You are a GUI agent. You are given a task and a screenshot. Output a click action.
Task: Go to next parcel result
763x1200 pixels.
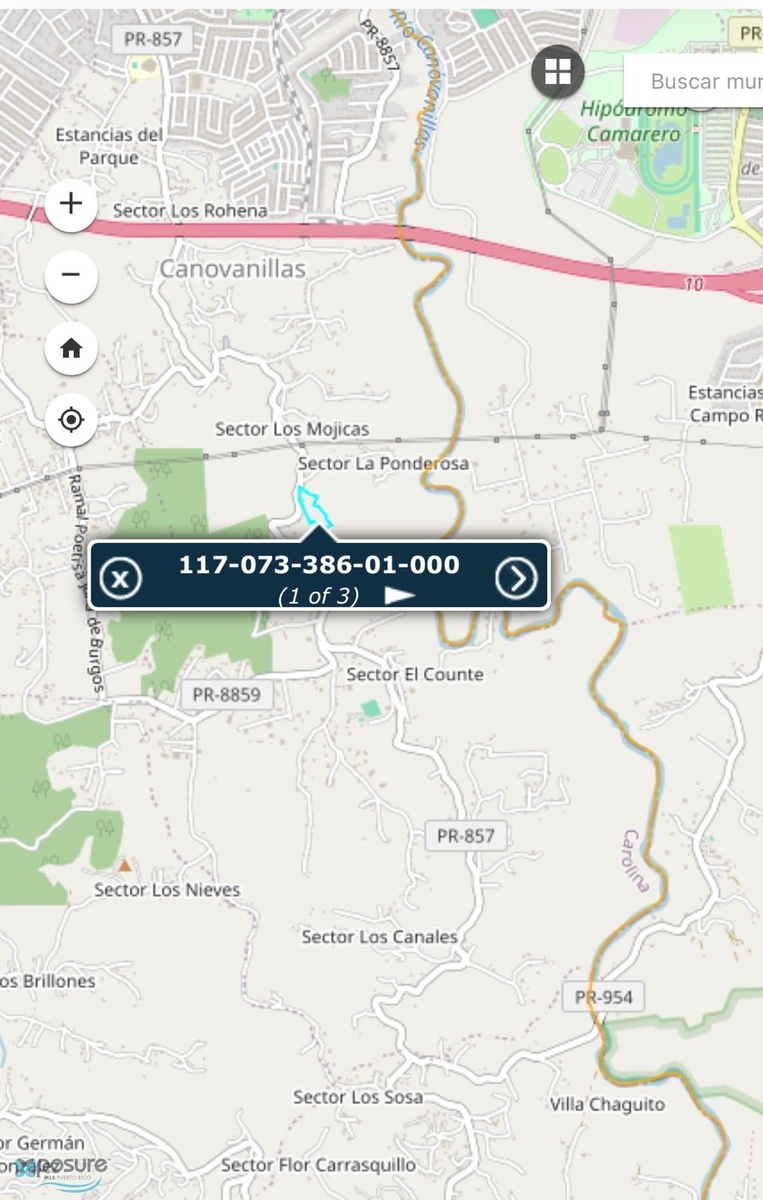pyautogui.click(x=516, y=578)
